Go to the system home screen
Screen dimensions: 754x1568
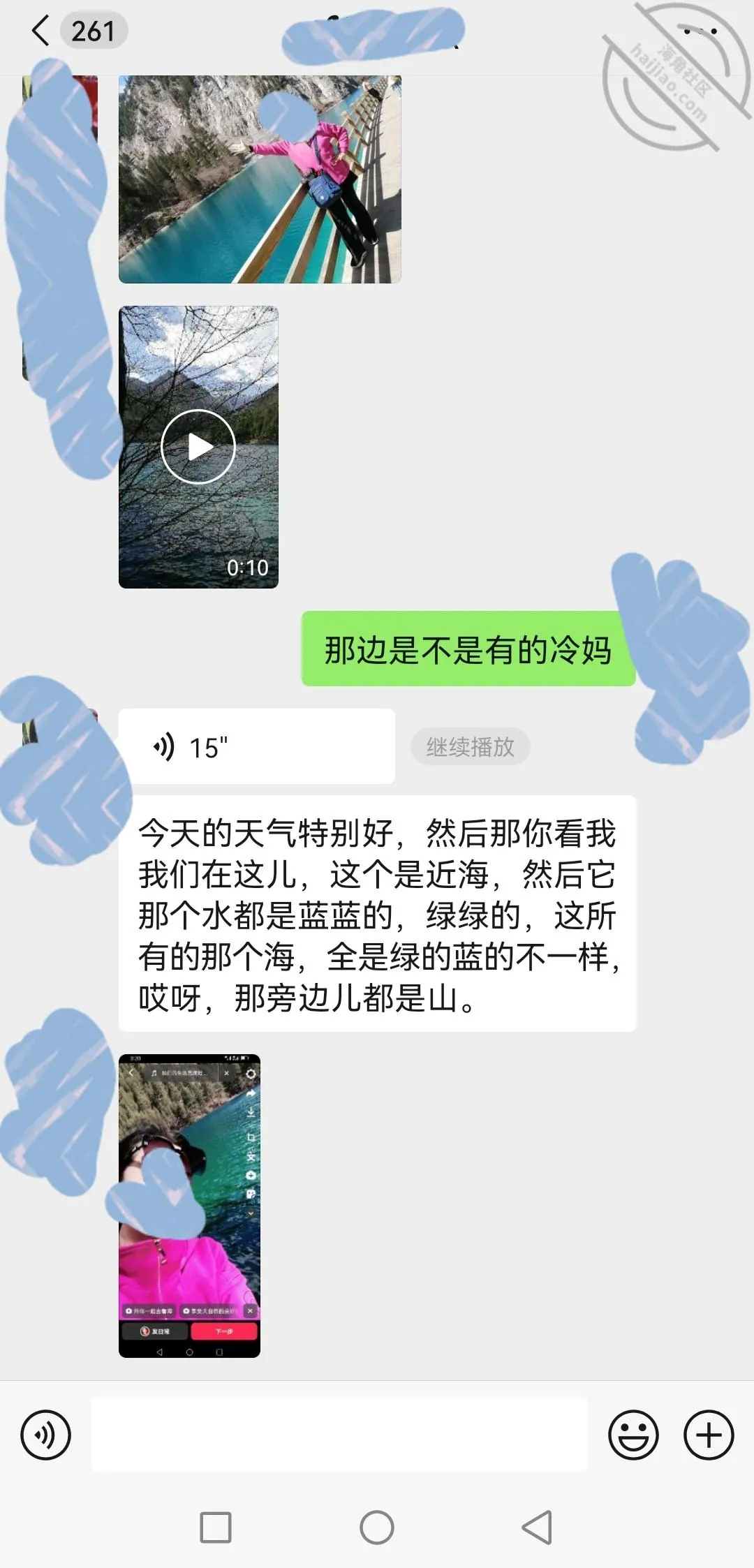pyautogui.click(x=377, y=1528)
